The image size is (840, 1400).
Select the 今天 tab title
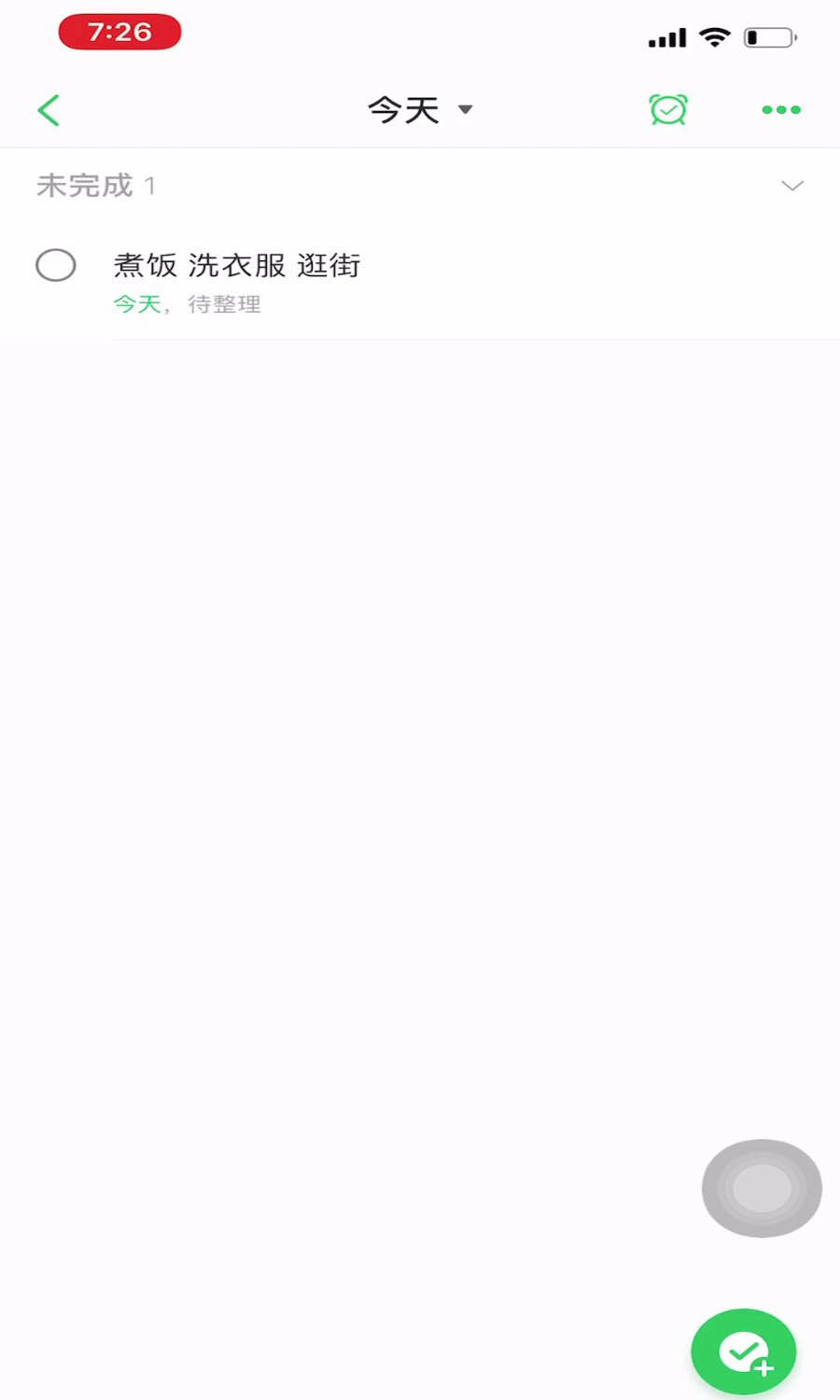coord(404,109)
